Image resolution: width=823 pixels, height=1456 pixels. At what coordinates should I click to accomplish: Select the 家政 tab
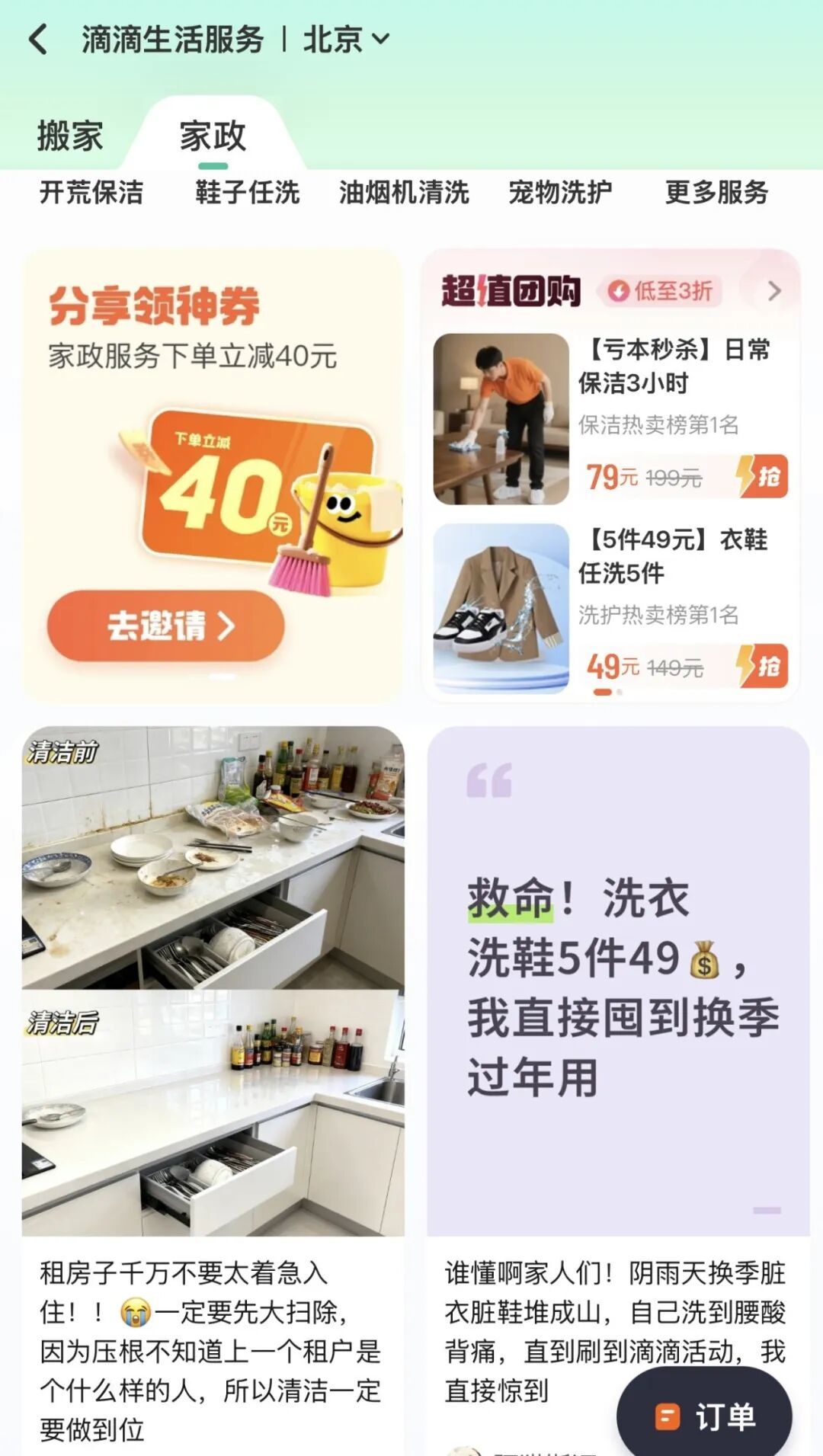[213, 136]
